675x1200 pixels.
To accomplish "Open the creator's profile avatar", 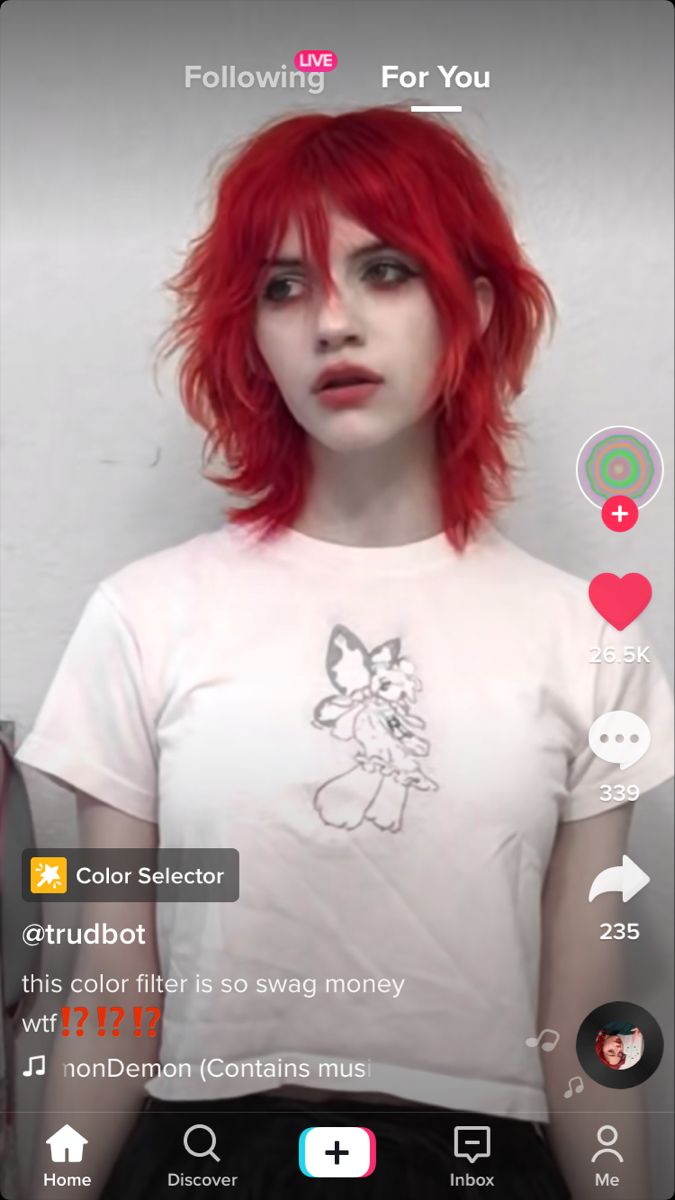I will [x=620, y=469].
